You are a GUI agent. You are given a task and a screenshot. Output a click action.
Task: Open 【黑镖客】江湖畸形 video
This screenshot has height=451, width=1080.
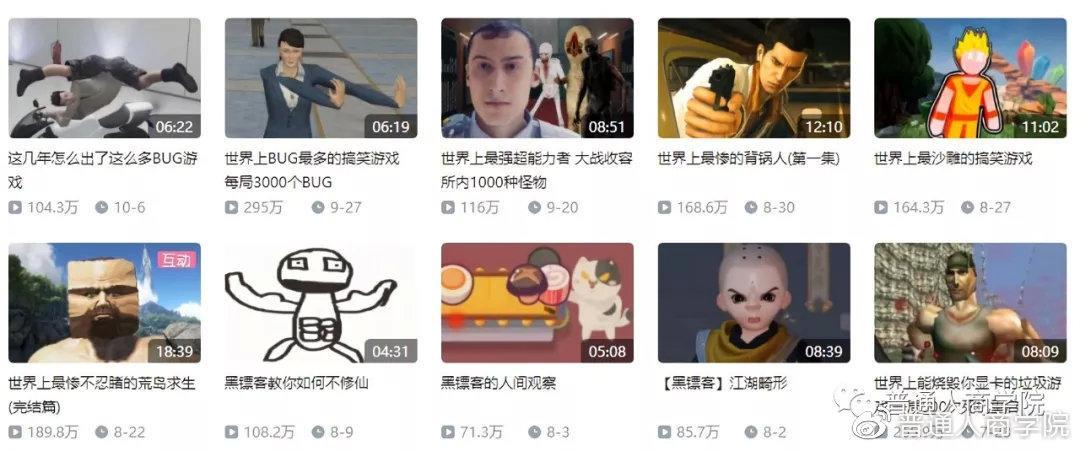tap(754, 303)
